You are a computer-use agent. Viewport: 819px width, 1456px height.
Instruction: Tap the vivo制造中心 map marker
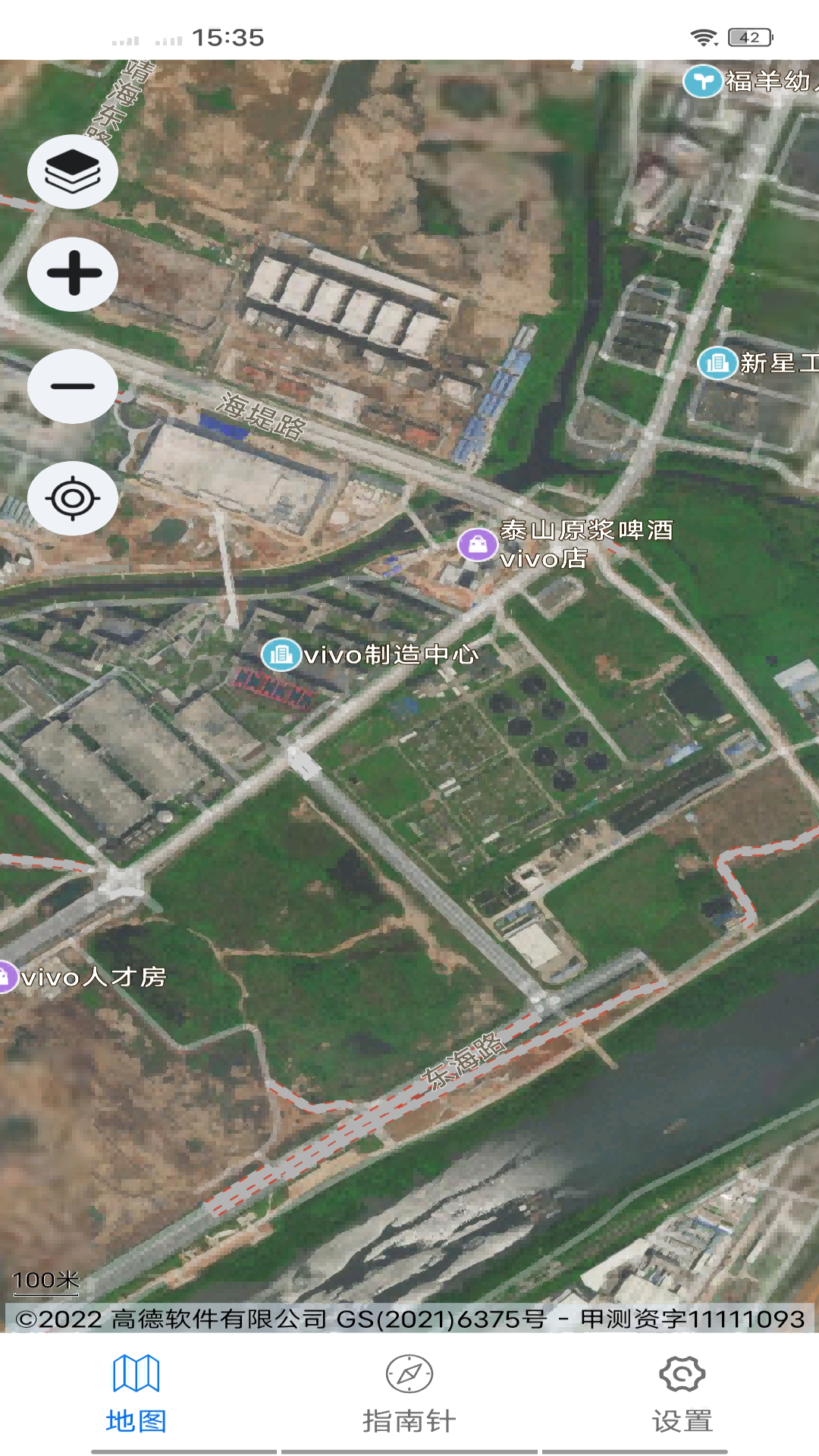point(281,654)
